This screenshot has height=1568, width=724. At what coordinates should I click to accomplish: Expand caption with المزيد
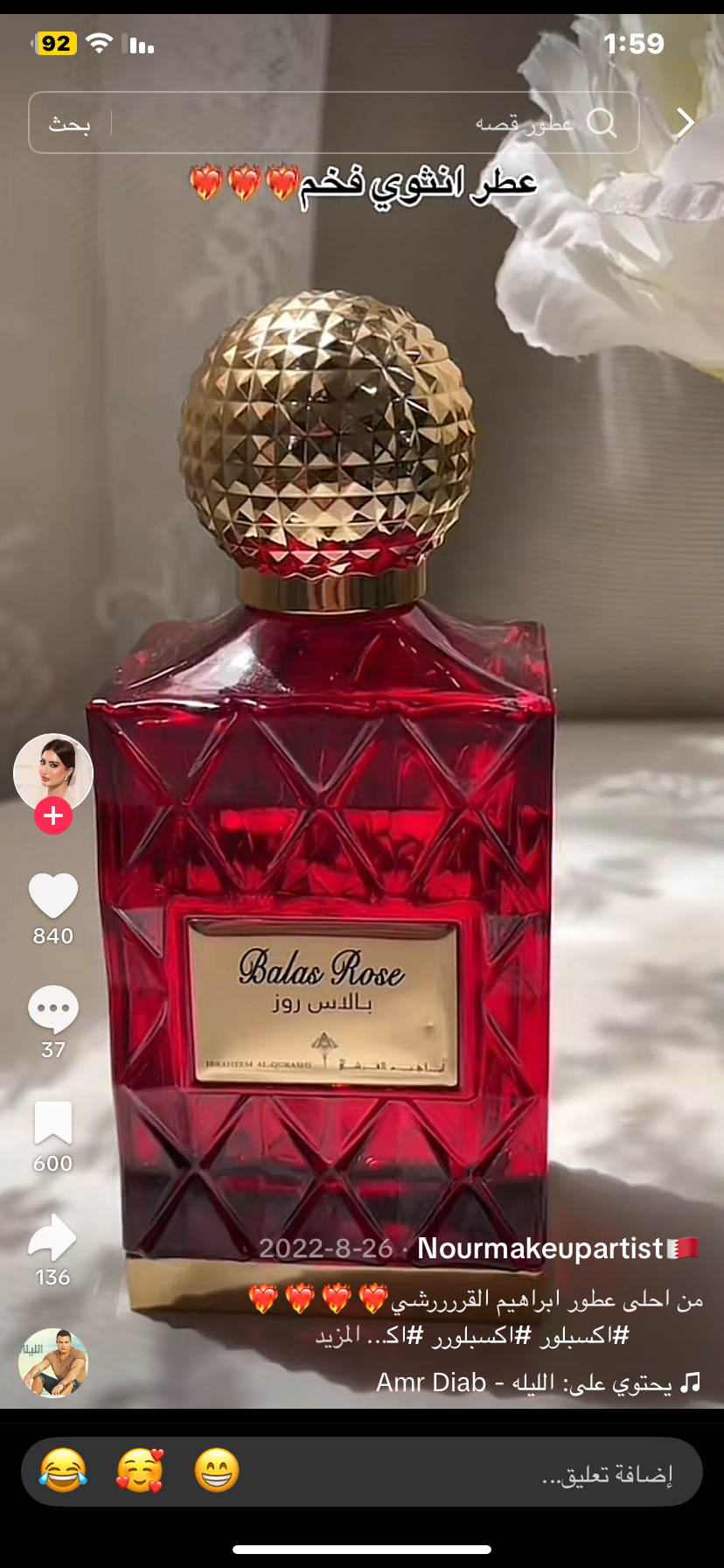(338, 1335)
